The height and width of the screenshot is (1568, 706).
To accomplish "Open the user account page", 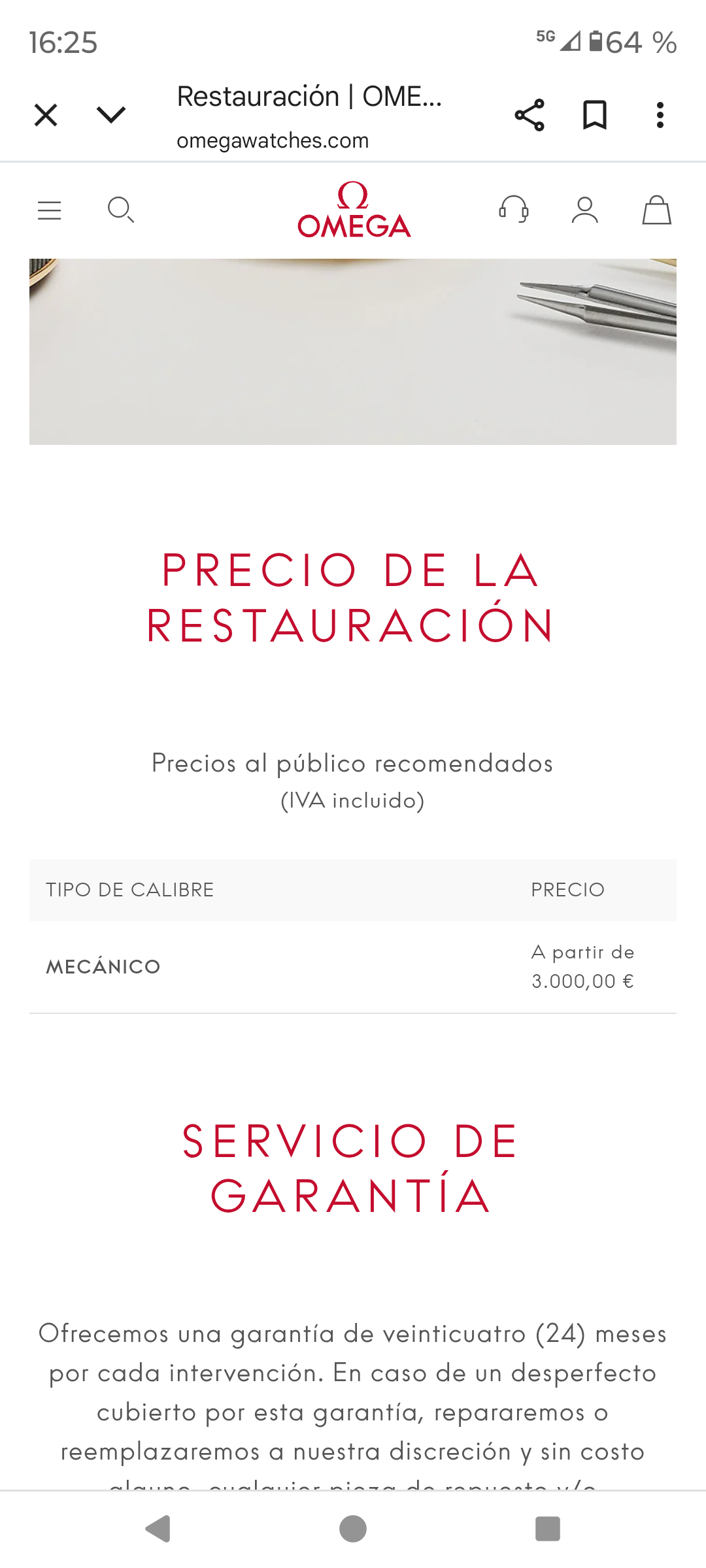I will click(x=585, y=210).
